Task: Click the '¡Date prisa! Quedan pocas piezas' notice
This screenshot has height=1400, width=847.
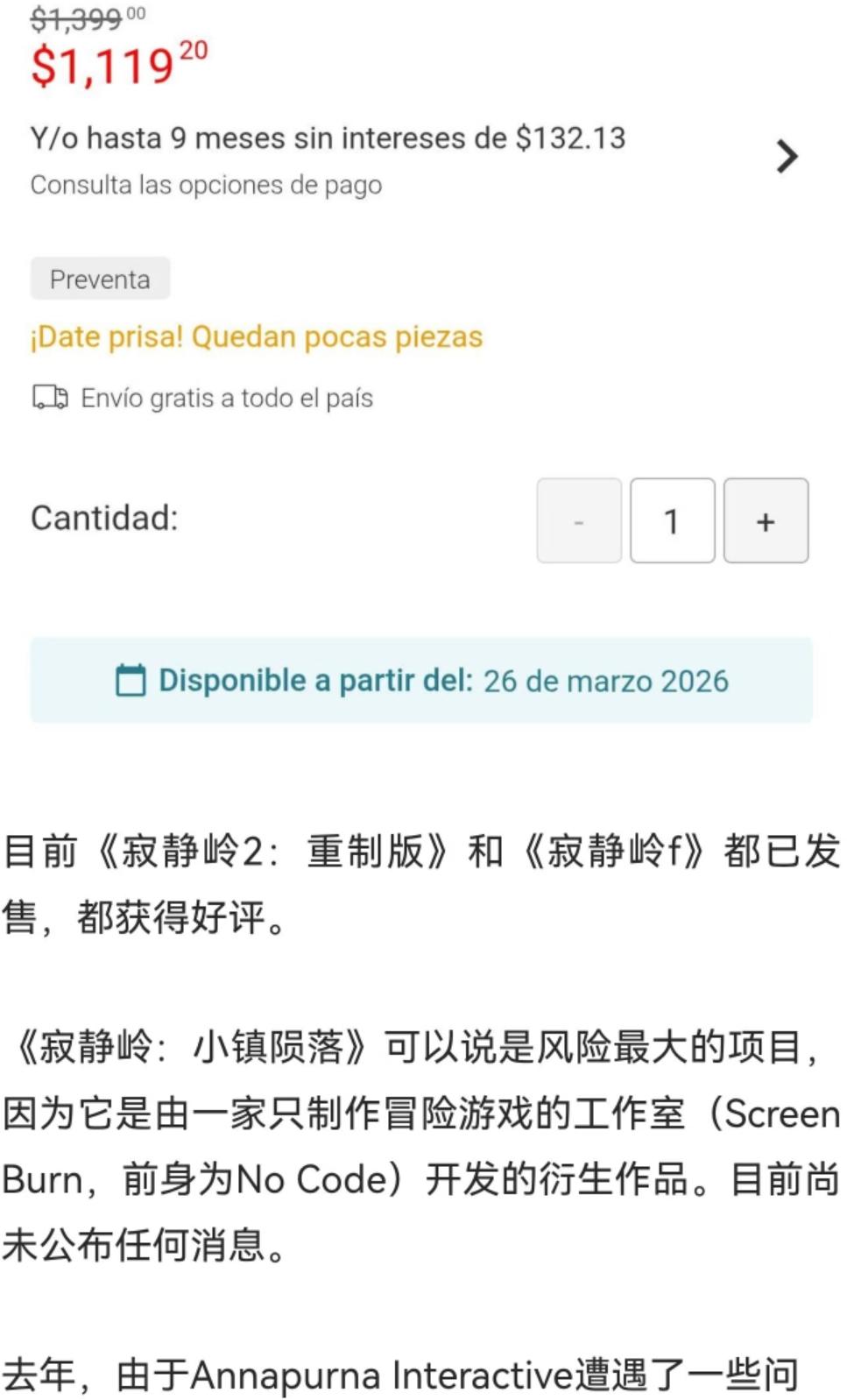Action: (x=257, y=336)
